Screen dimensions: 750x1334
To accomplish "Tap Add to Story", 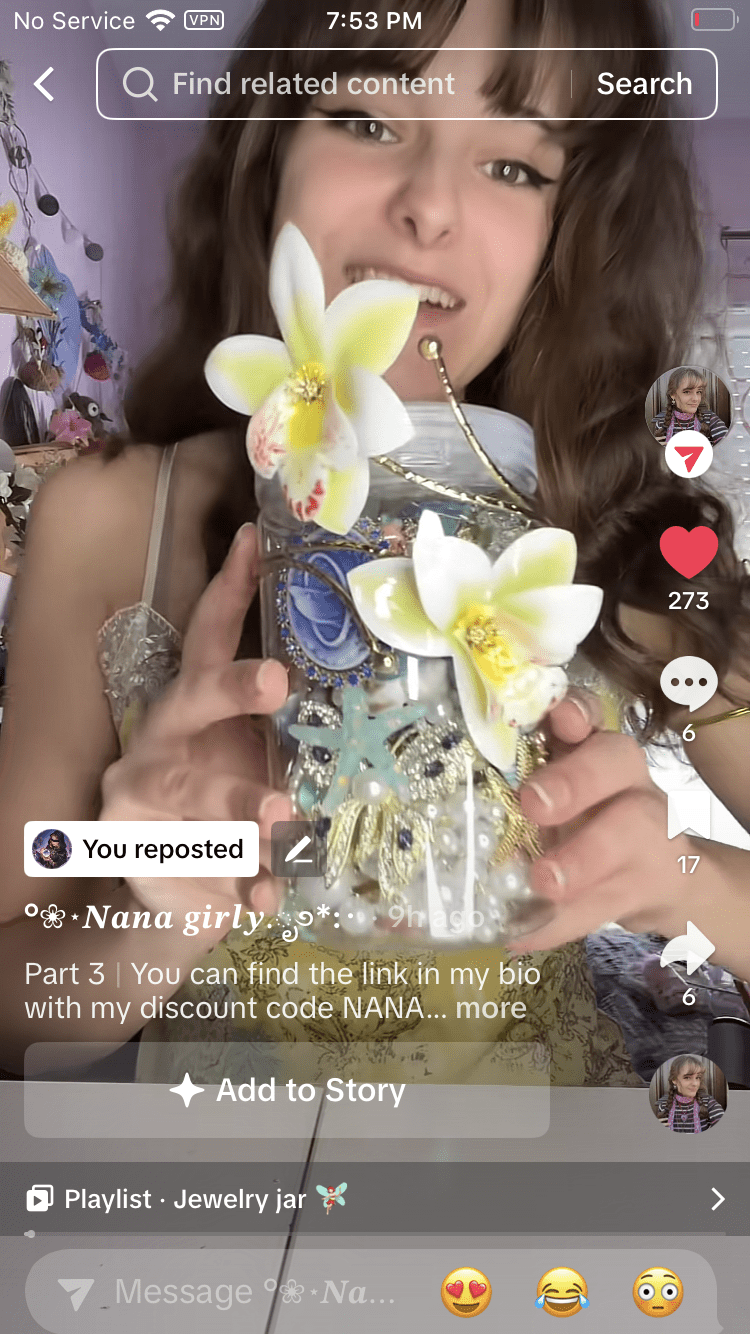I will pyautogui.click(x=287, y=1090).
